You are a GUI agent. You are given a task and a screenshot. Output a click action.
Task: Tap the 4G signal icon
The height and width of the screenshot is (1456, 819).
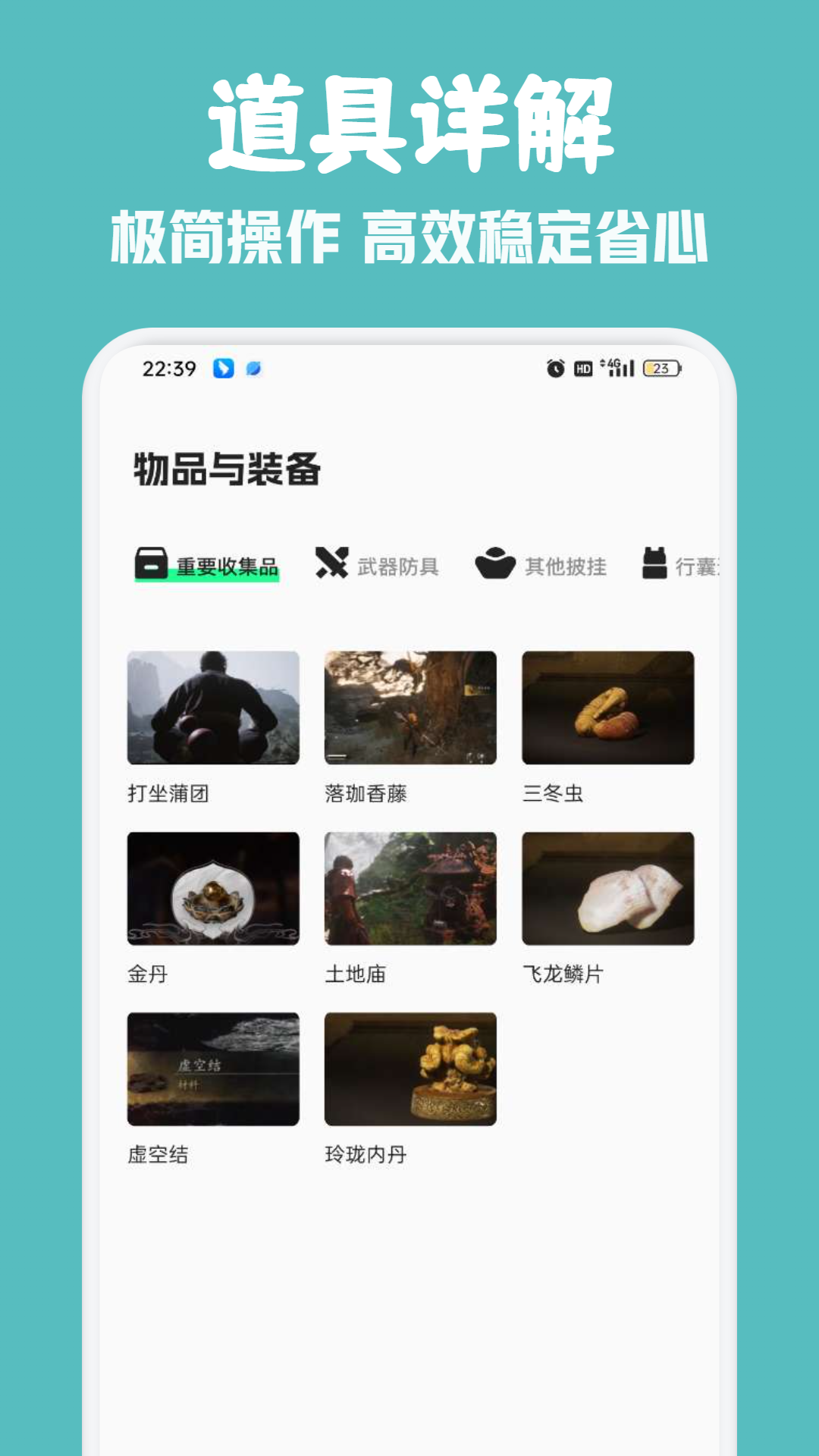click(x=616, y=367)
